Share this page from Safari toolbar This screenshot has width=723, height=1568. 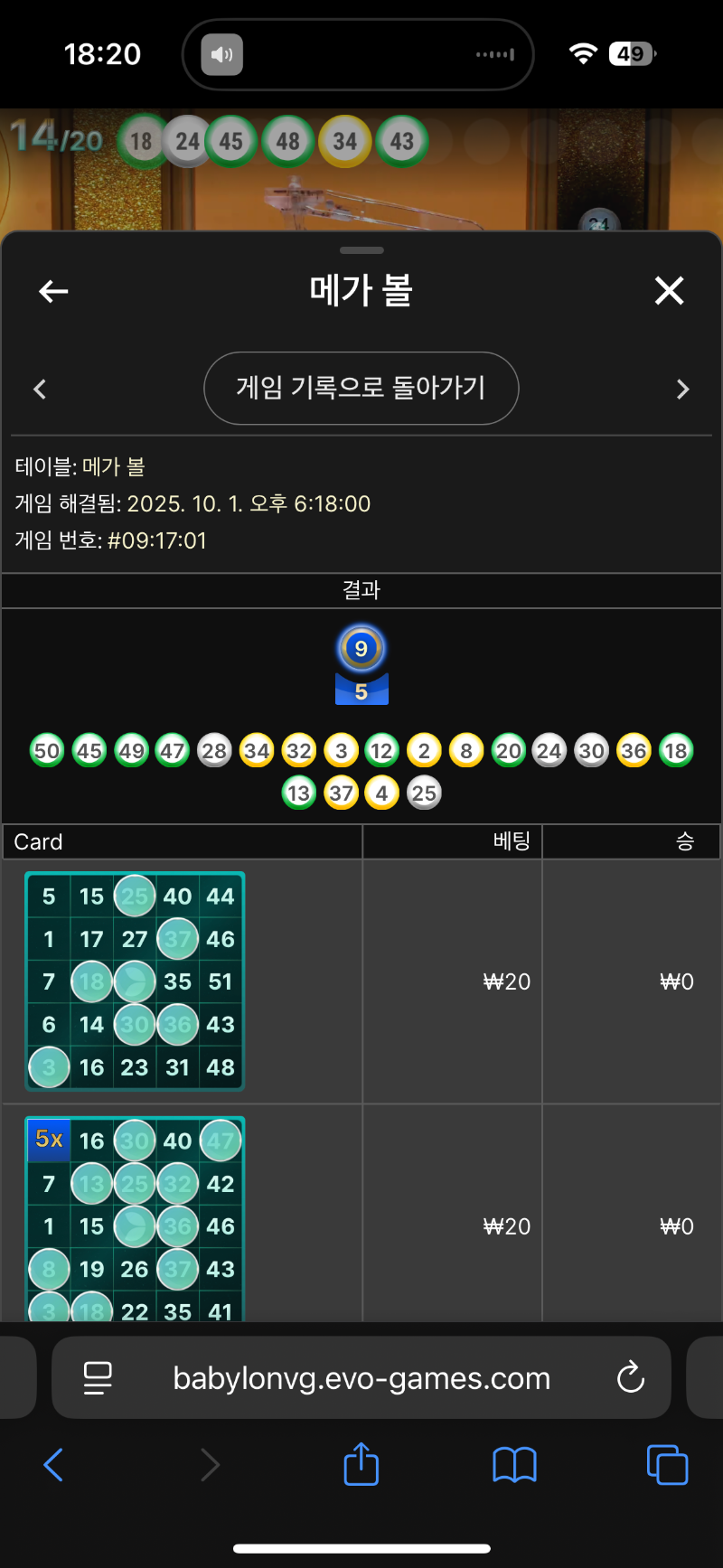click(361, 1464)
